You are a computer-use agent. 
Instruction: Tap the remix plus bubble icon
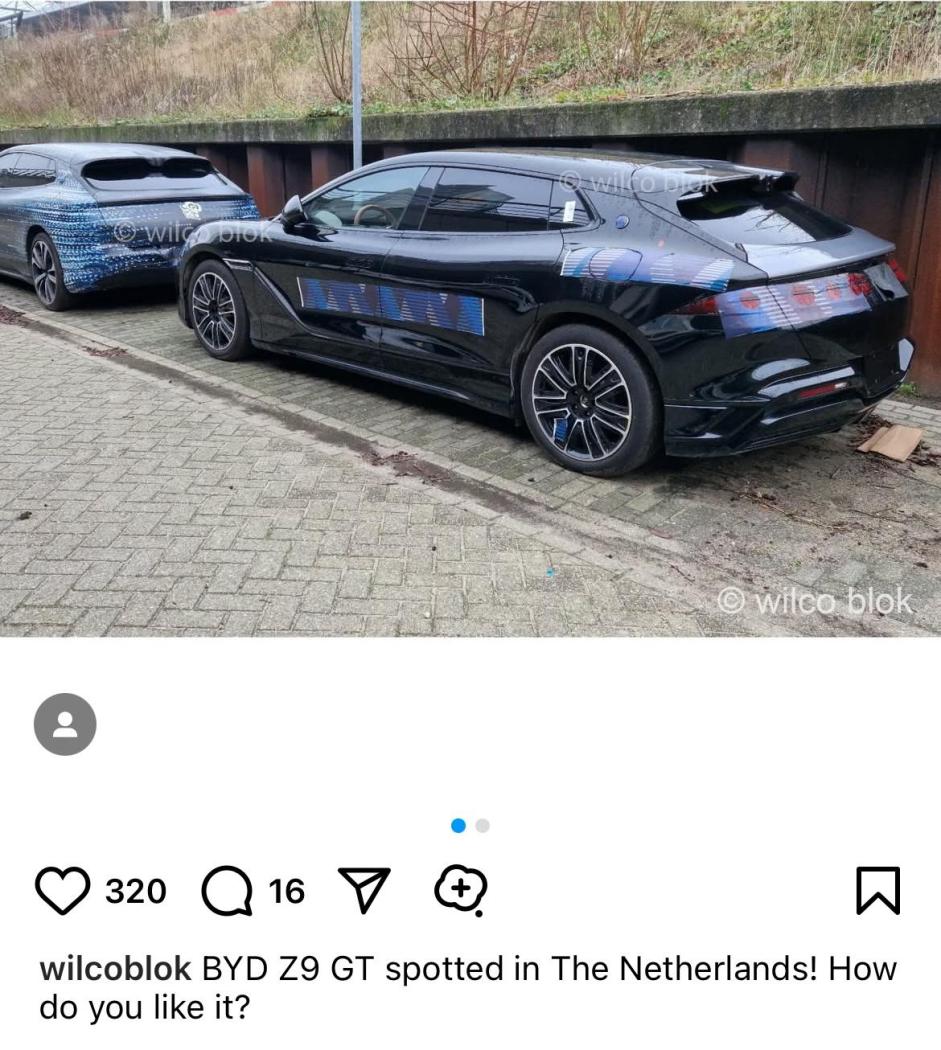(x=461, y=889)
